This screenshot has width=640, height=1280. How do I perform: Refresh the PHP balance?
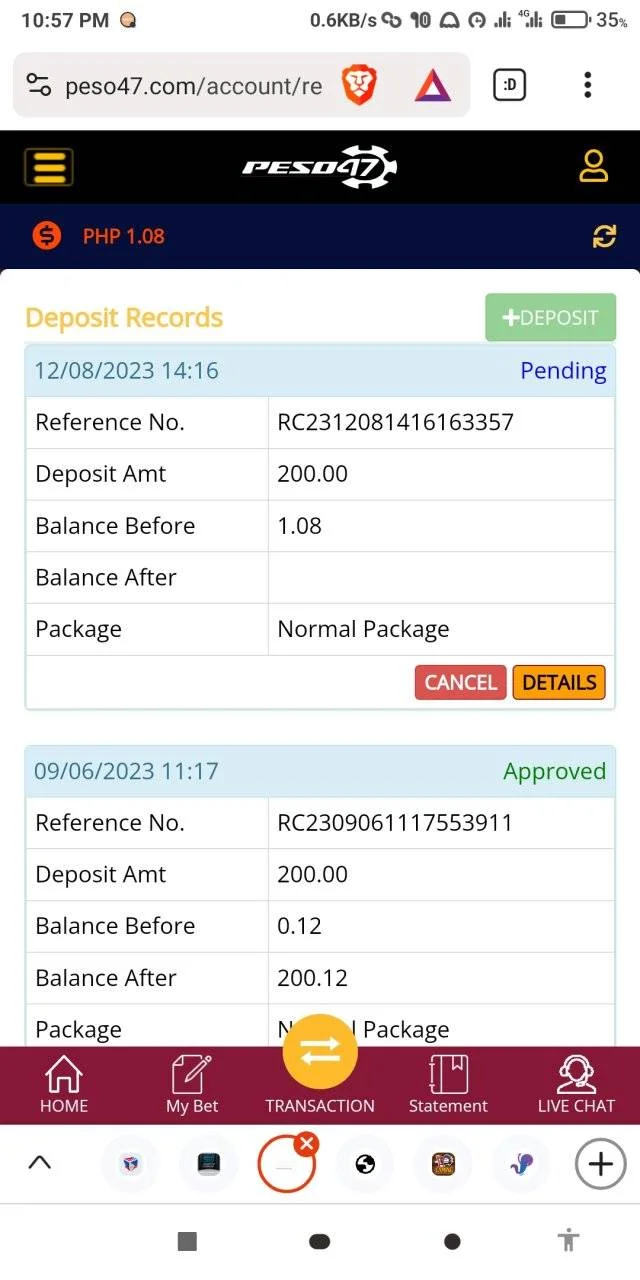pyautogui.click(x=604, y=236)
